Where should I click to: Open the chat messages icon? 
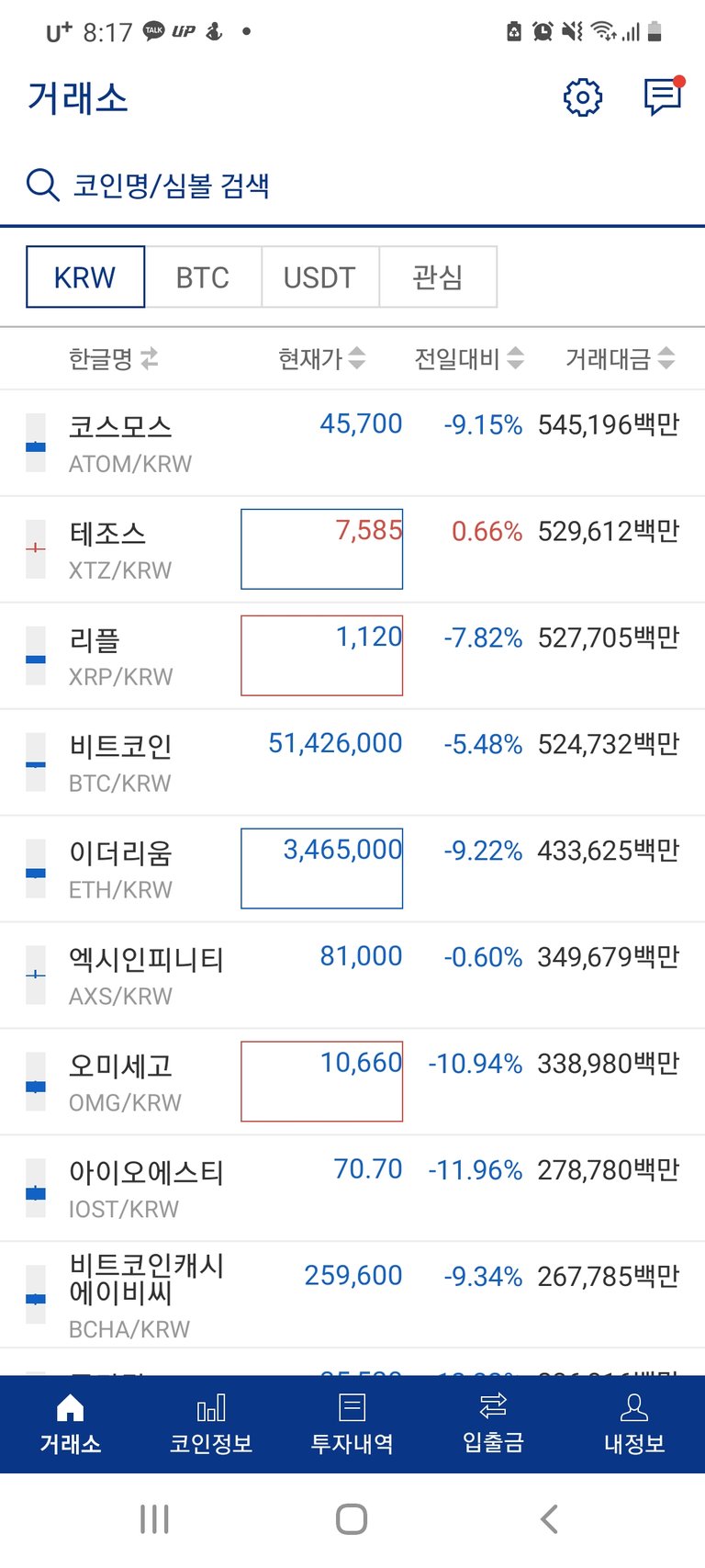pyautogui.click(x=663, y=96)
